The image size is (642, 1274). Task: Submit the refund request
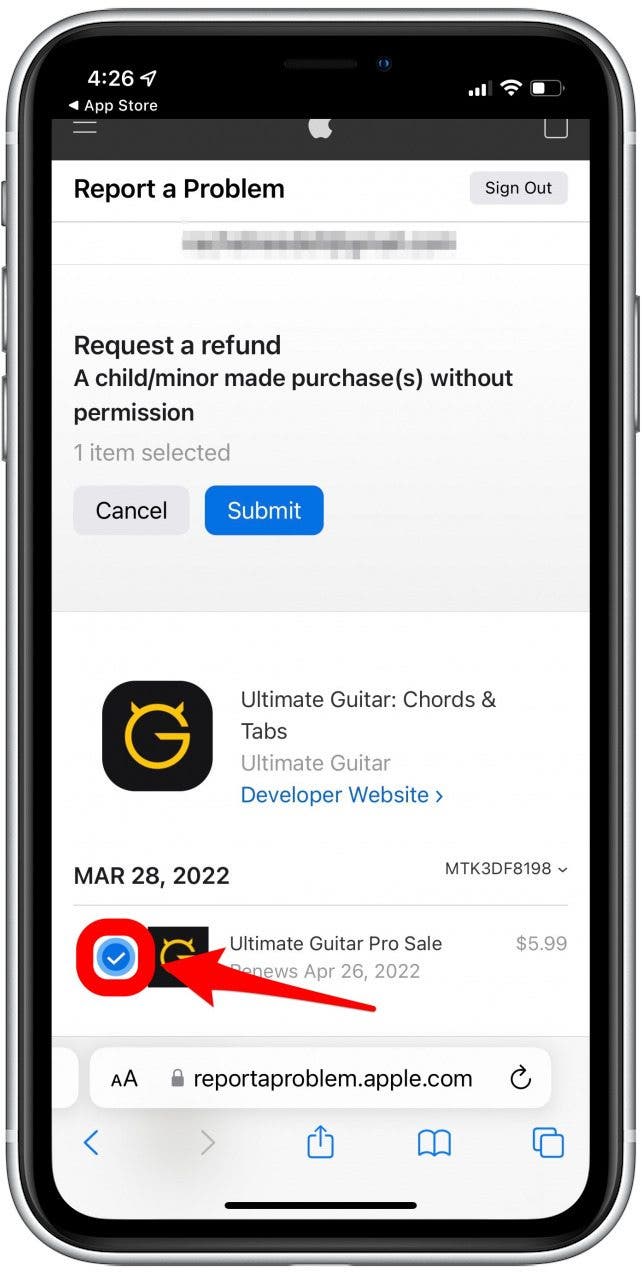(264, 510)
